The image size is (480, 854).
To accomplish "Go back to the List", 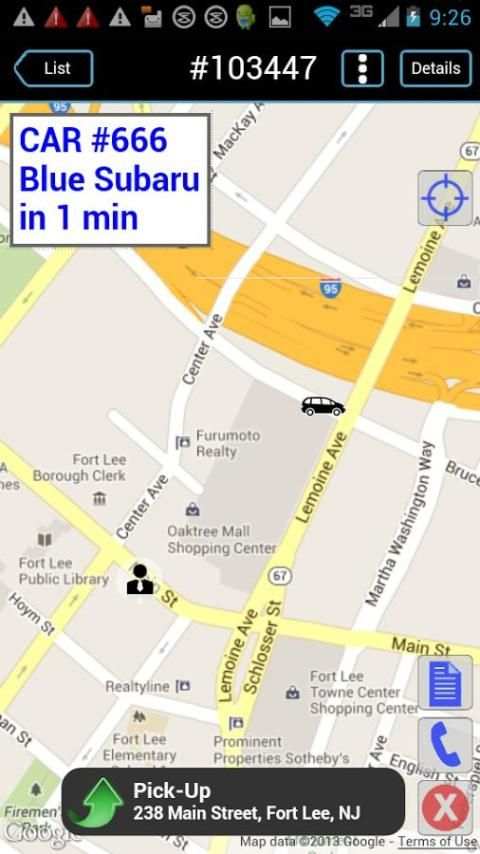I will 54,69.
